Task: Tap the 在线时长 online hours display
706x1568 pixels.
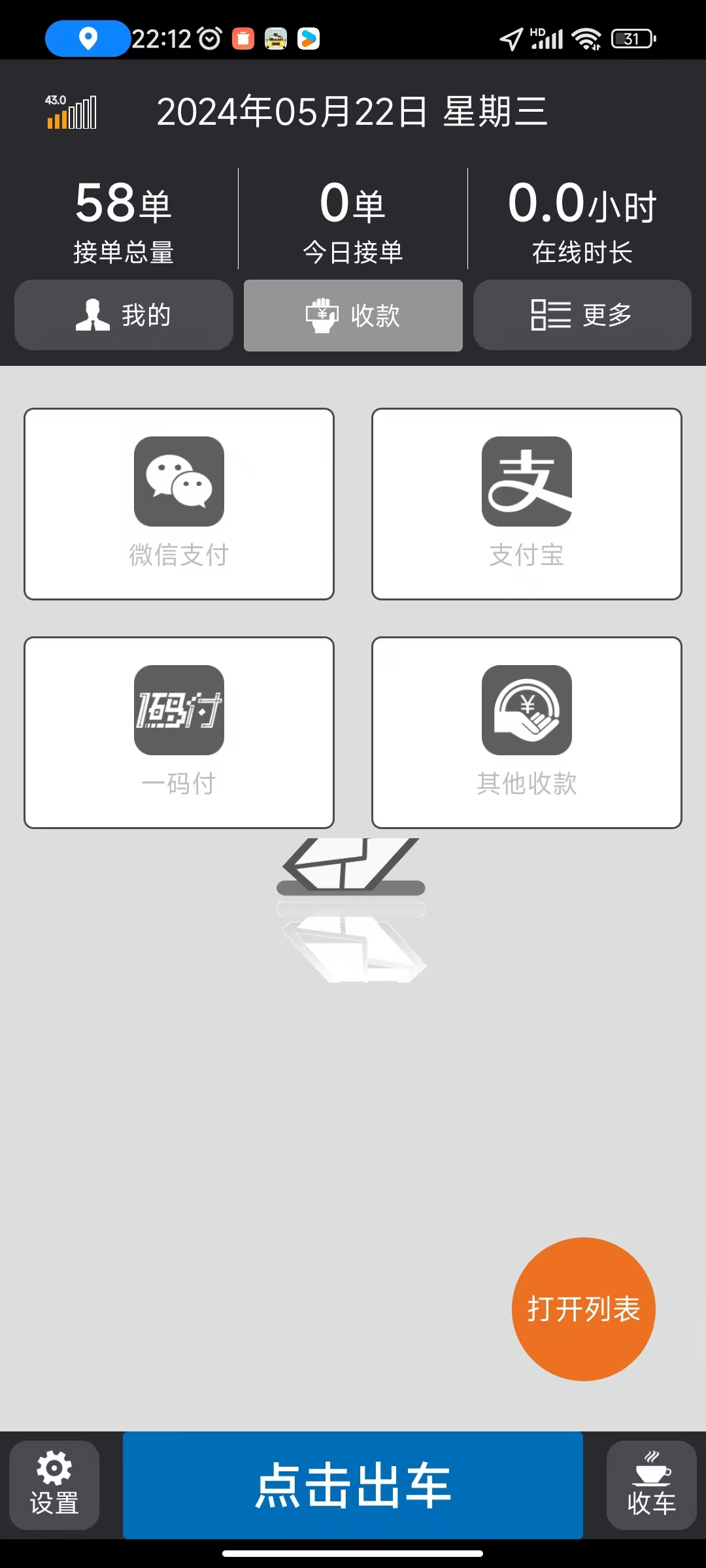Action: [x=582, y=219]
